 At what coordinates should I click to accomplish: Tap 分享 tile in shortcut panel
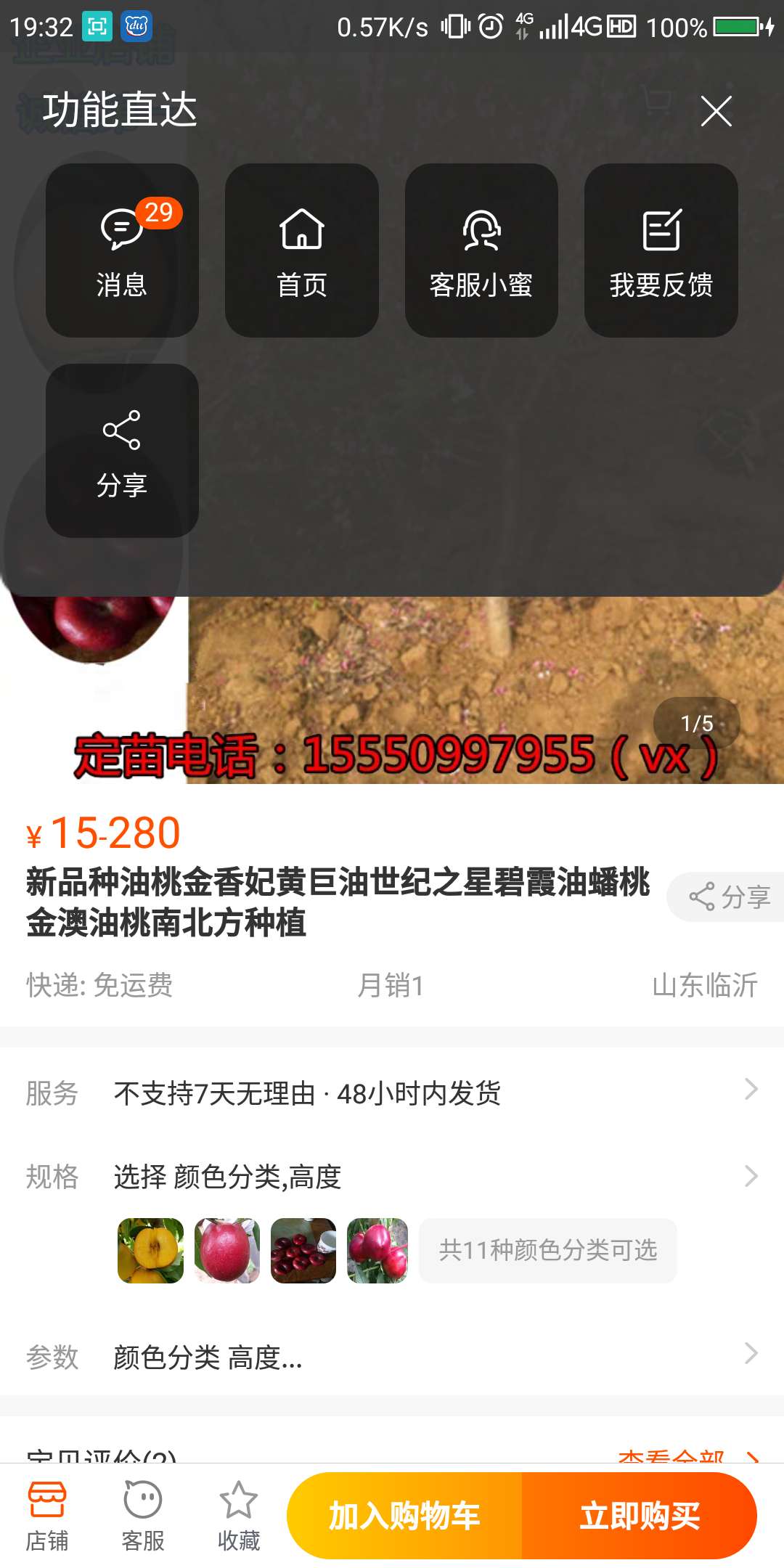pos(122,451)
